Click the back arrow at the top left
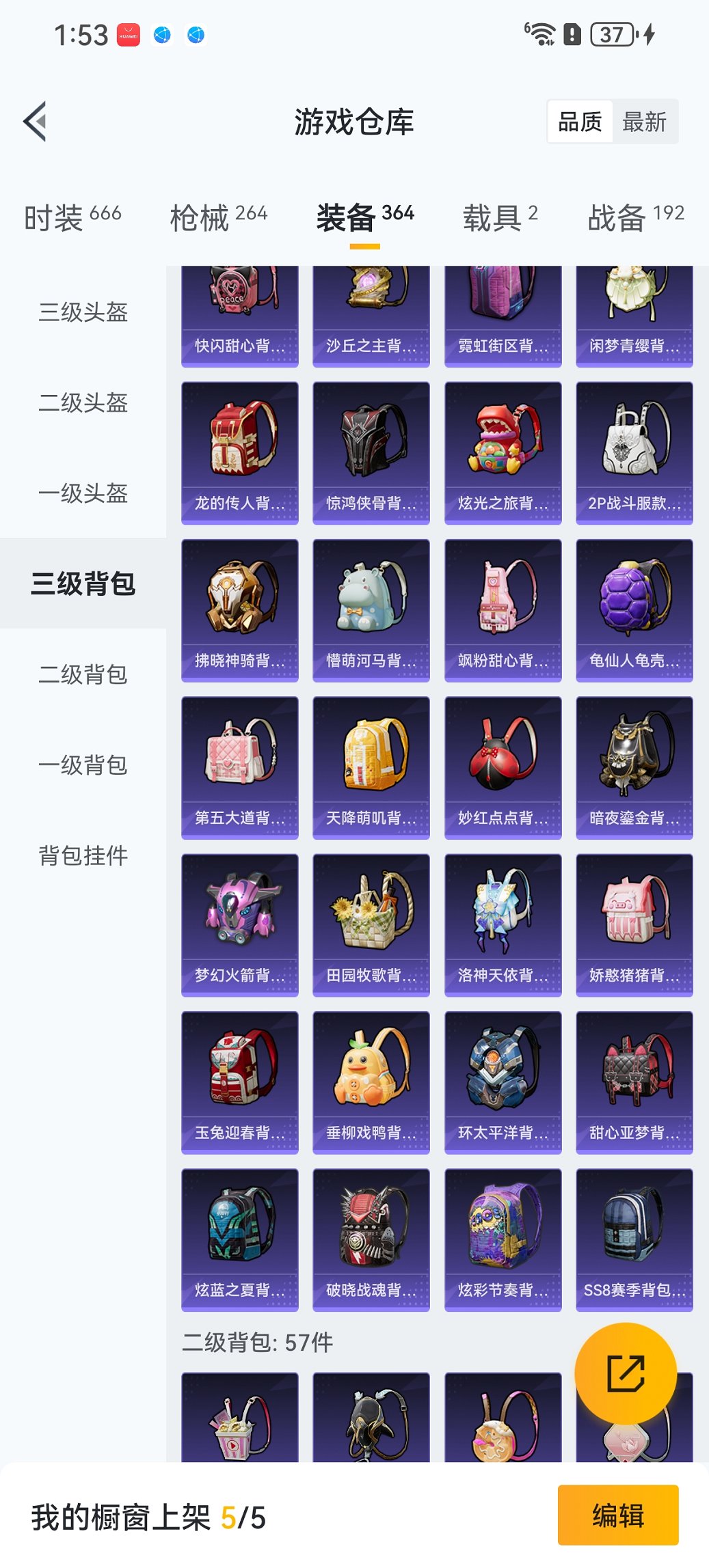The height and width of the screenshot is (1568, 709). coord(38,122)
